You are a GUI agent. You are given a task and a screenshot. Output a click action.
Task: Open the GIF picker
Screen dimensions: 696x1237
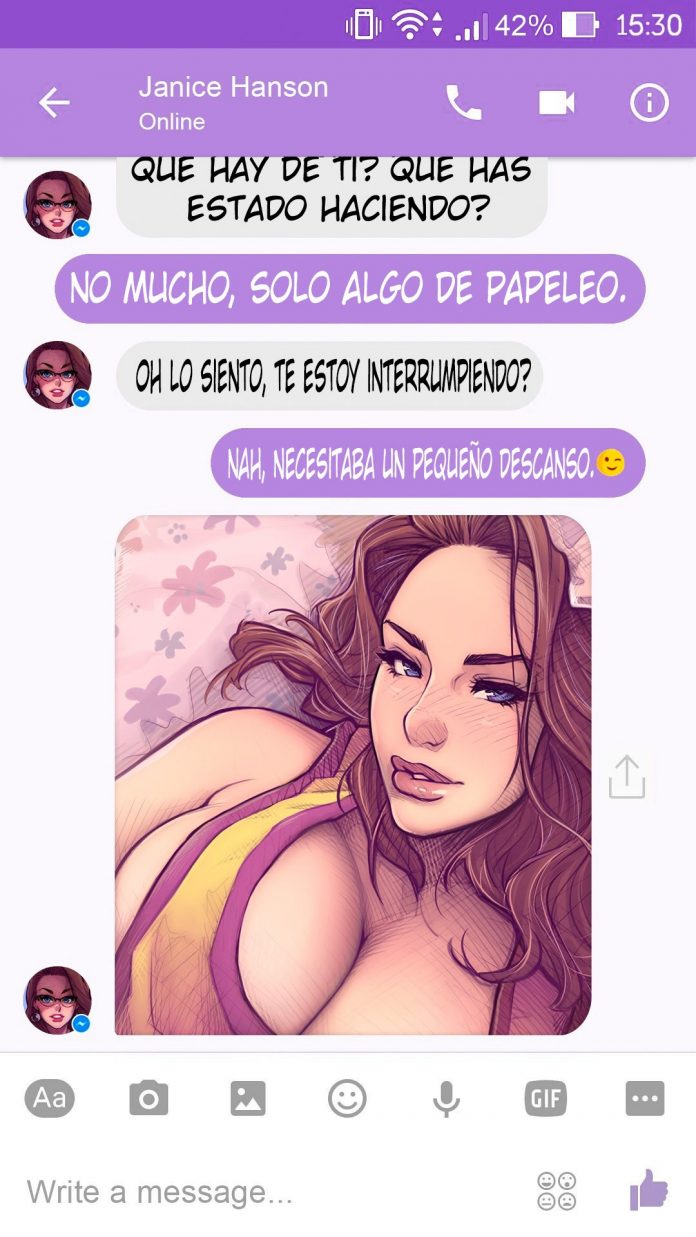(546, 1100)
